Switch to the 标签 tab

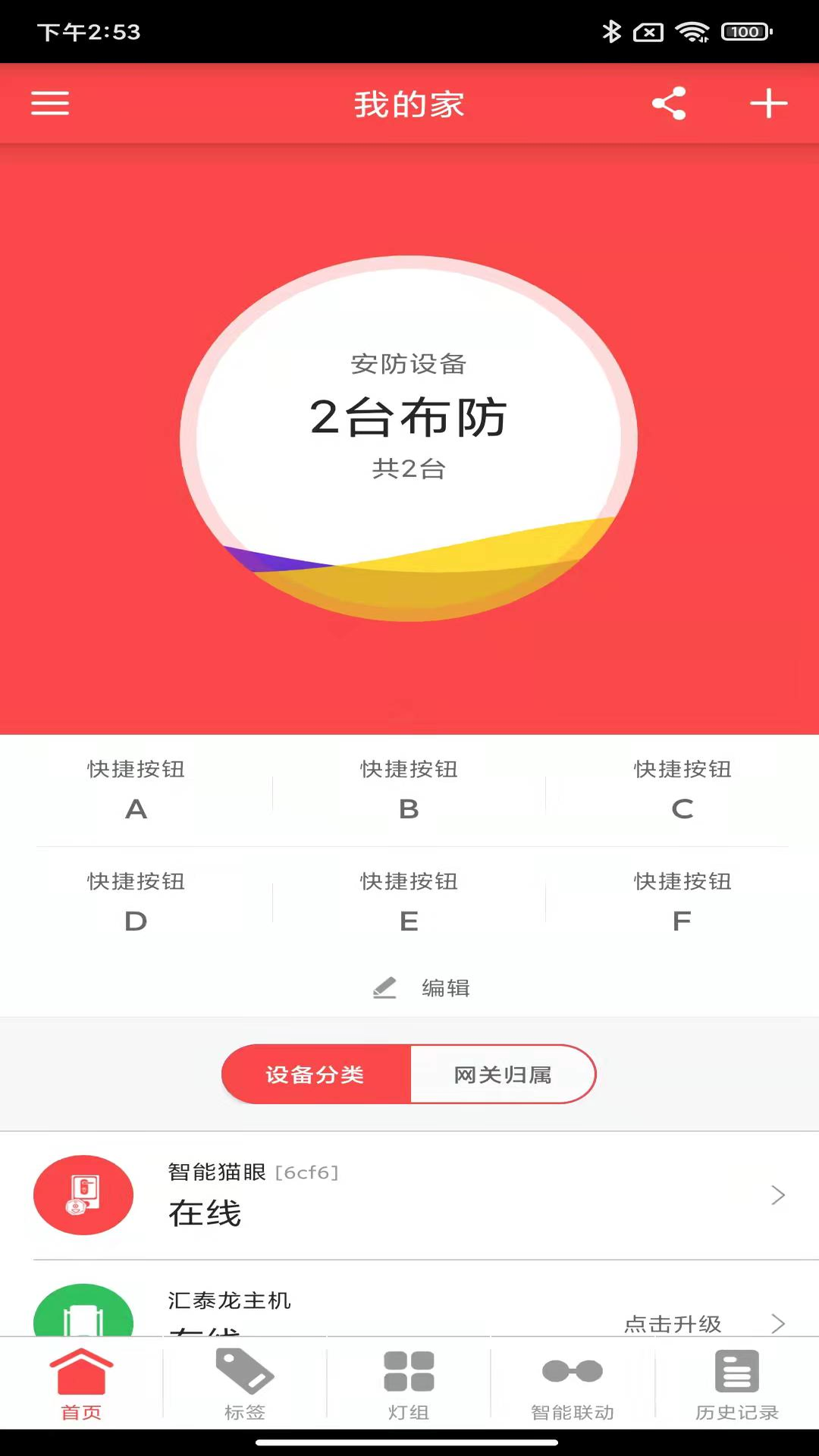click(x=245, y=1384)
